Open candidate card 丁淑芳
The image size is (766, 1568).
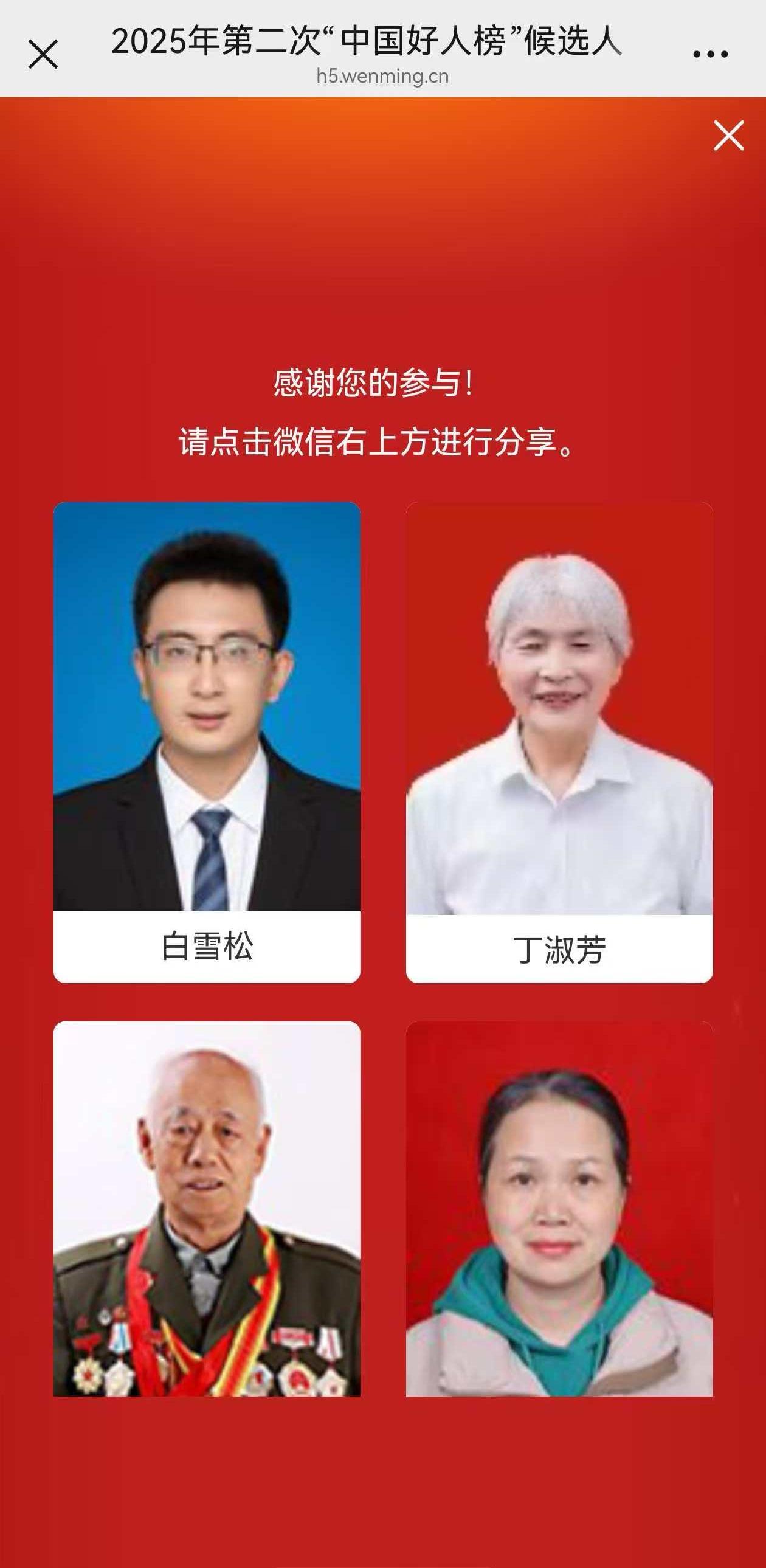tap(559, 741)
